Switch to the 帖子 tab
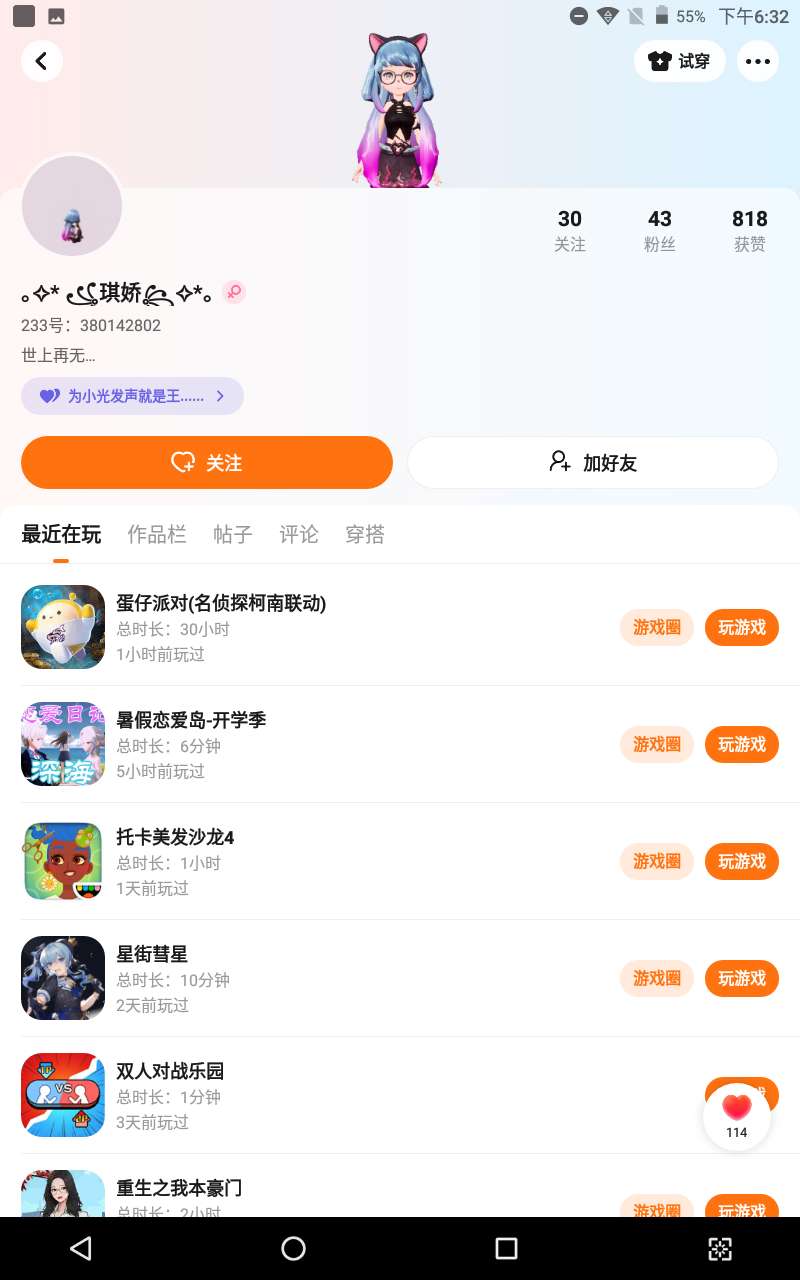The height and width of the screenshot is (1280, 800). tap(233, 534)
